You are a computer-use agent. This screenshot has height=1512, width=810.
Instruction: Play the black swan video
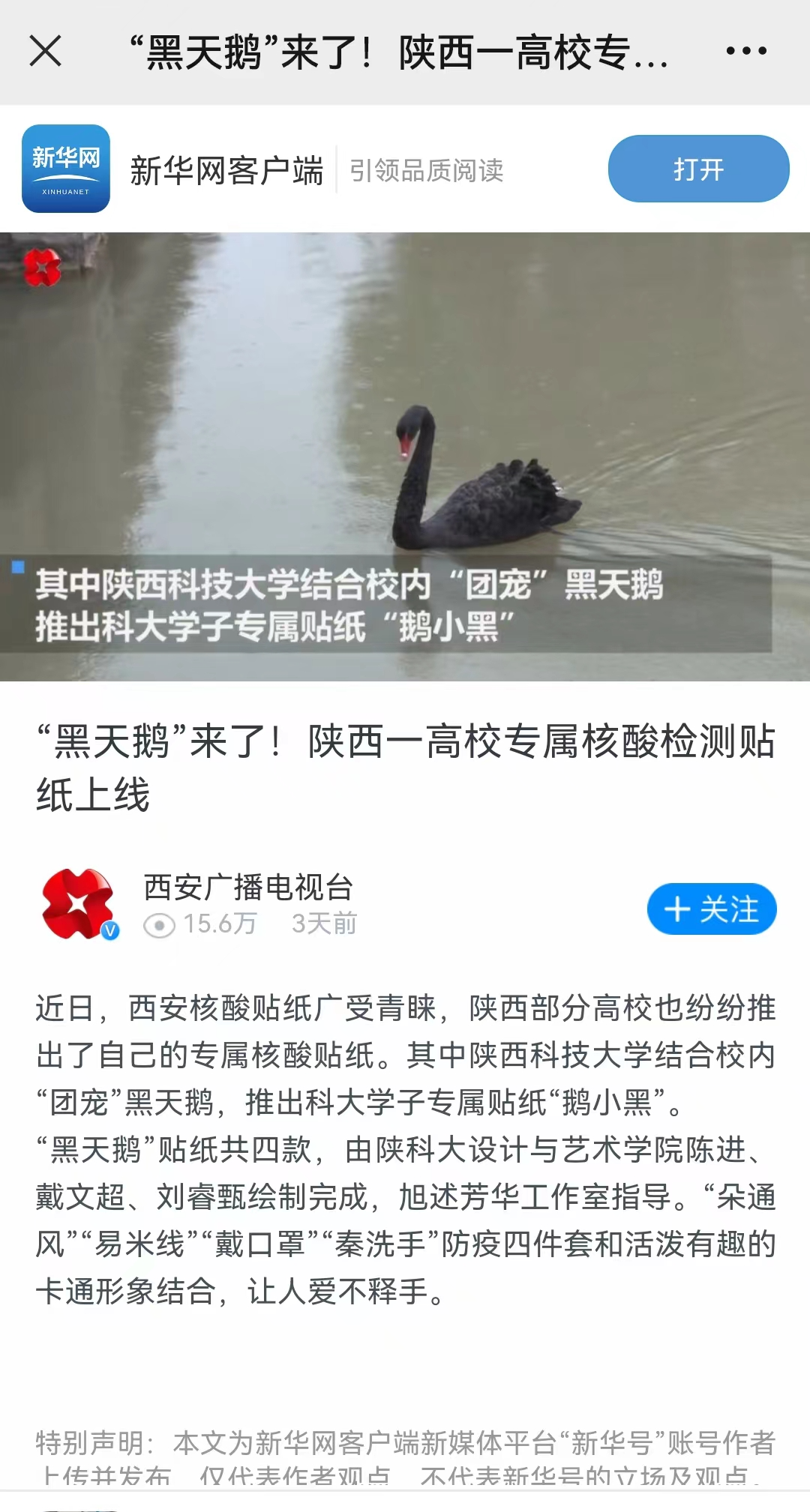click(x=405, y=456)
